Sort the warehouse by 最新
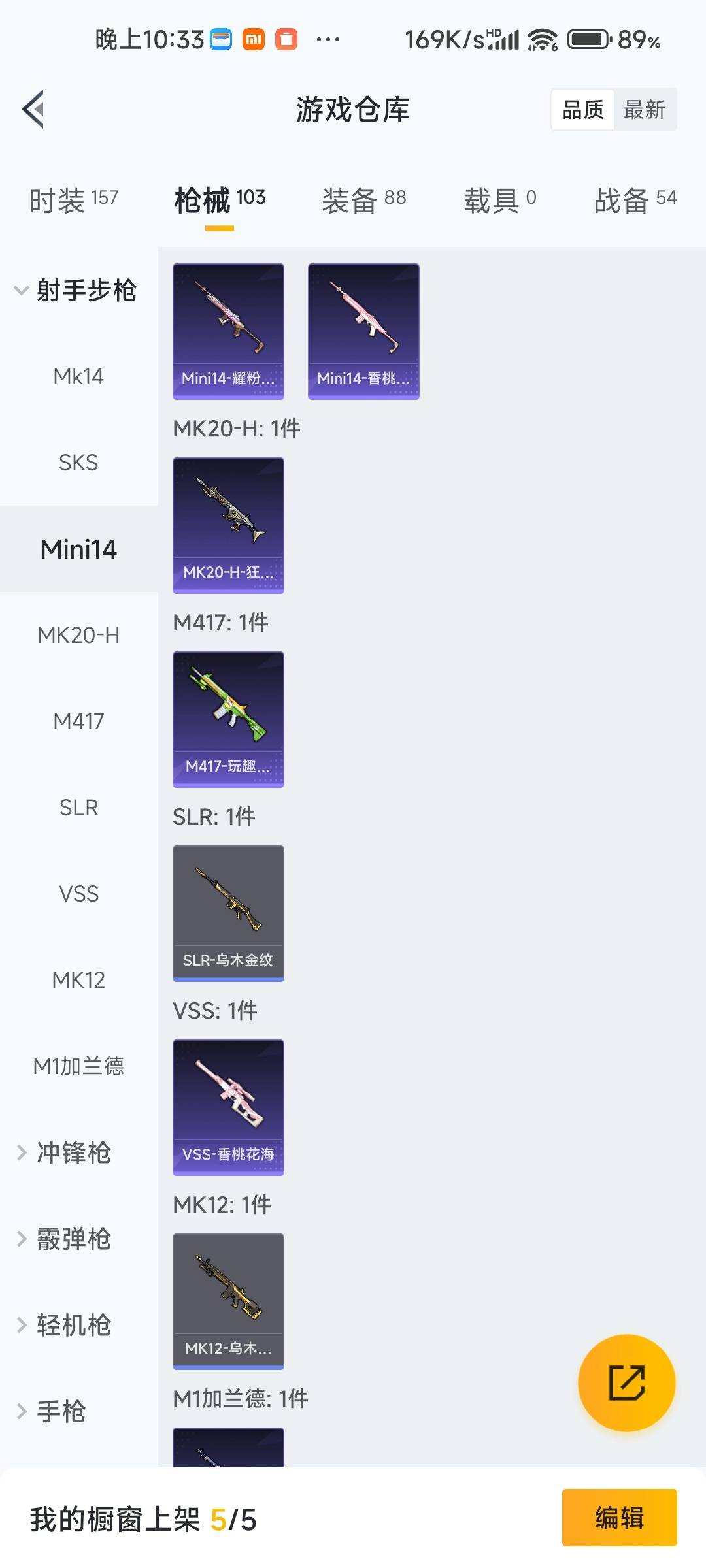 [x=644, y=110]
